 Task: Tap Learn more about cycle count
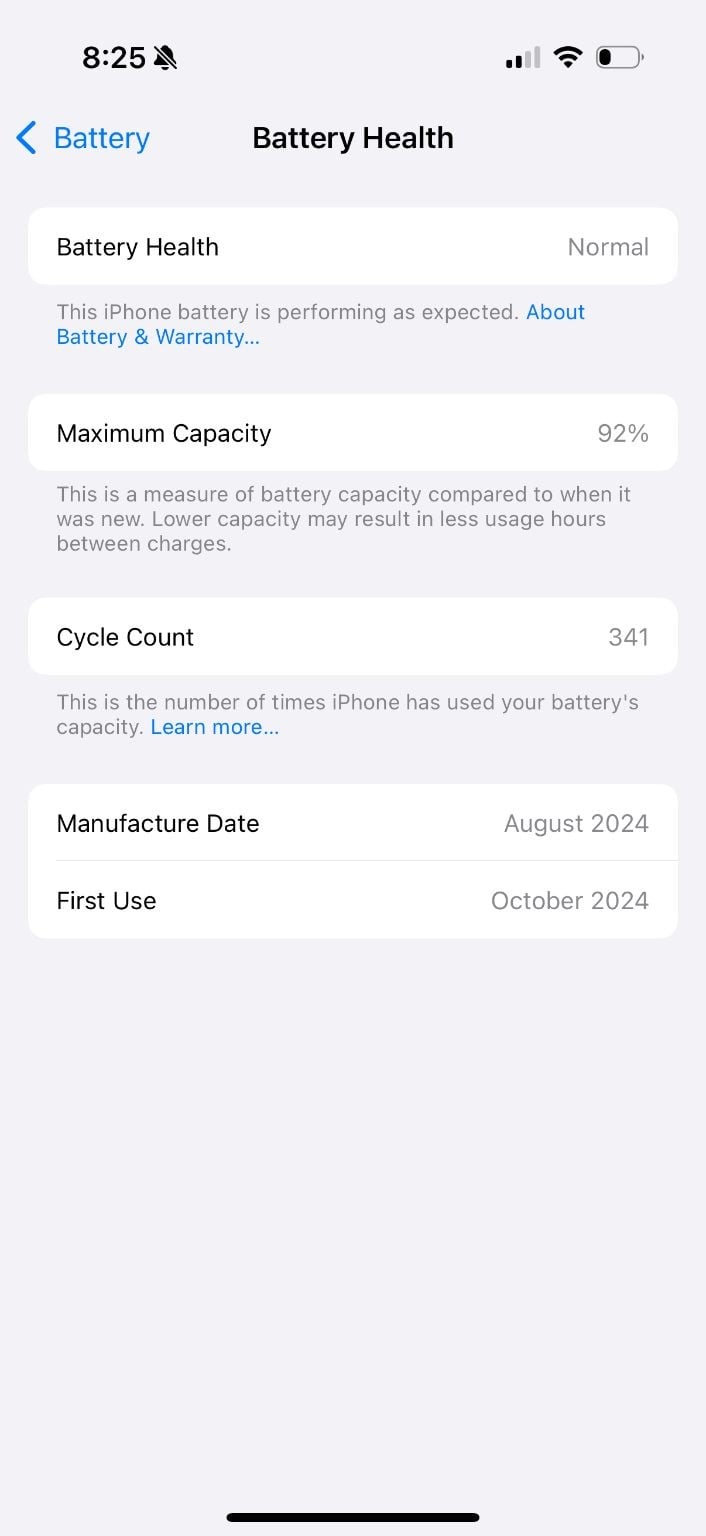tap(215, 727)
